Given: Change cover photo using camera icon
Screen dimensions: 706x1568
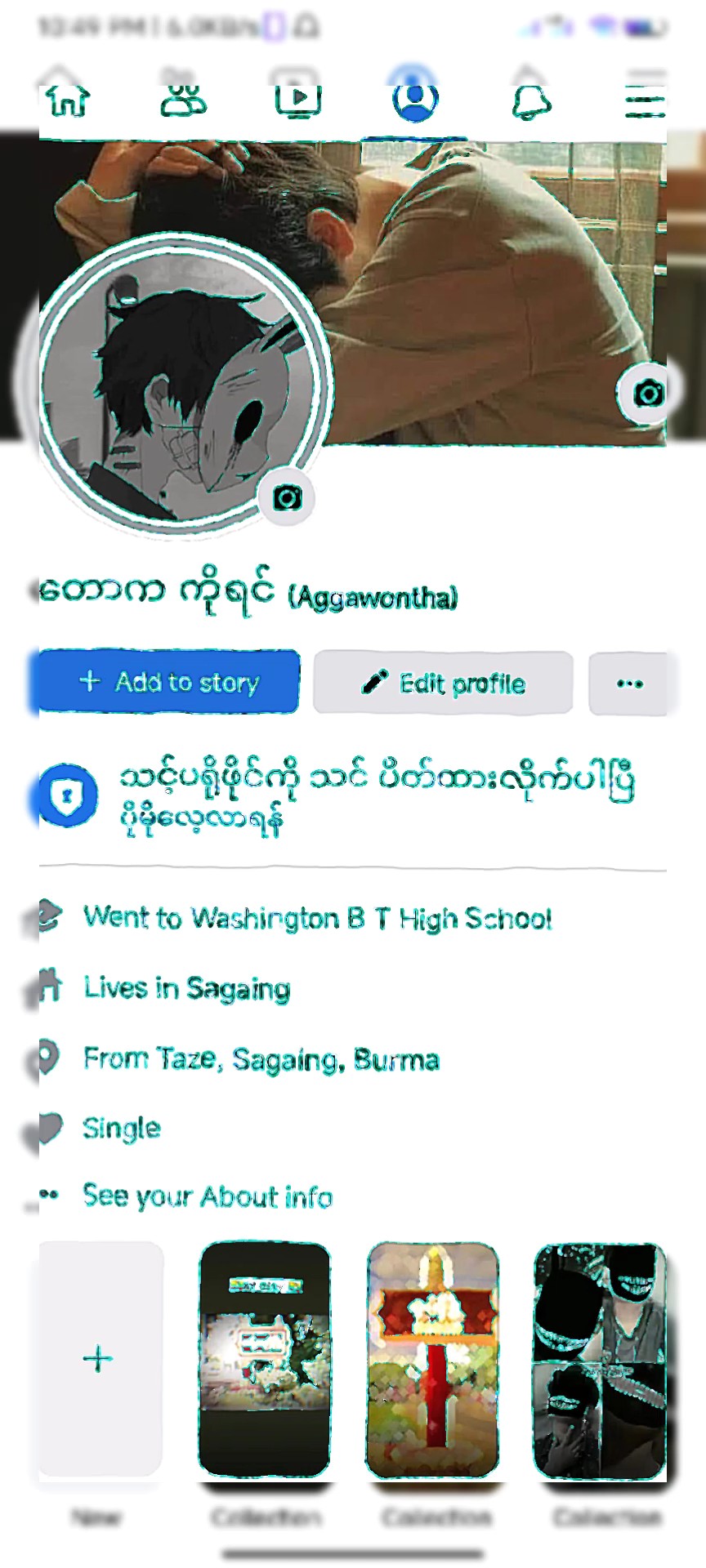Looking at the screenshot, I should [647, 392].
